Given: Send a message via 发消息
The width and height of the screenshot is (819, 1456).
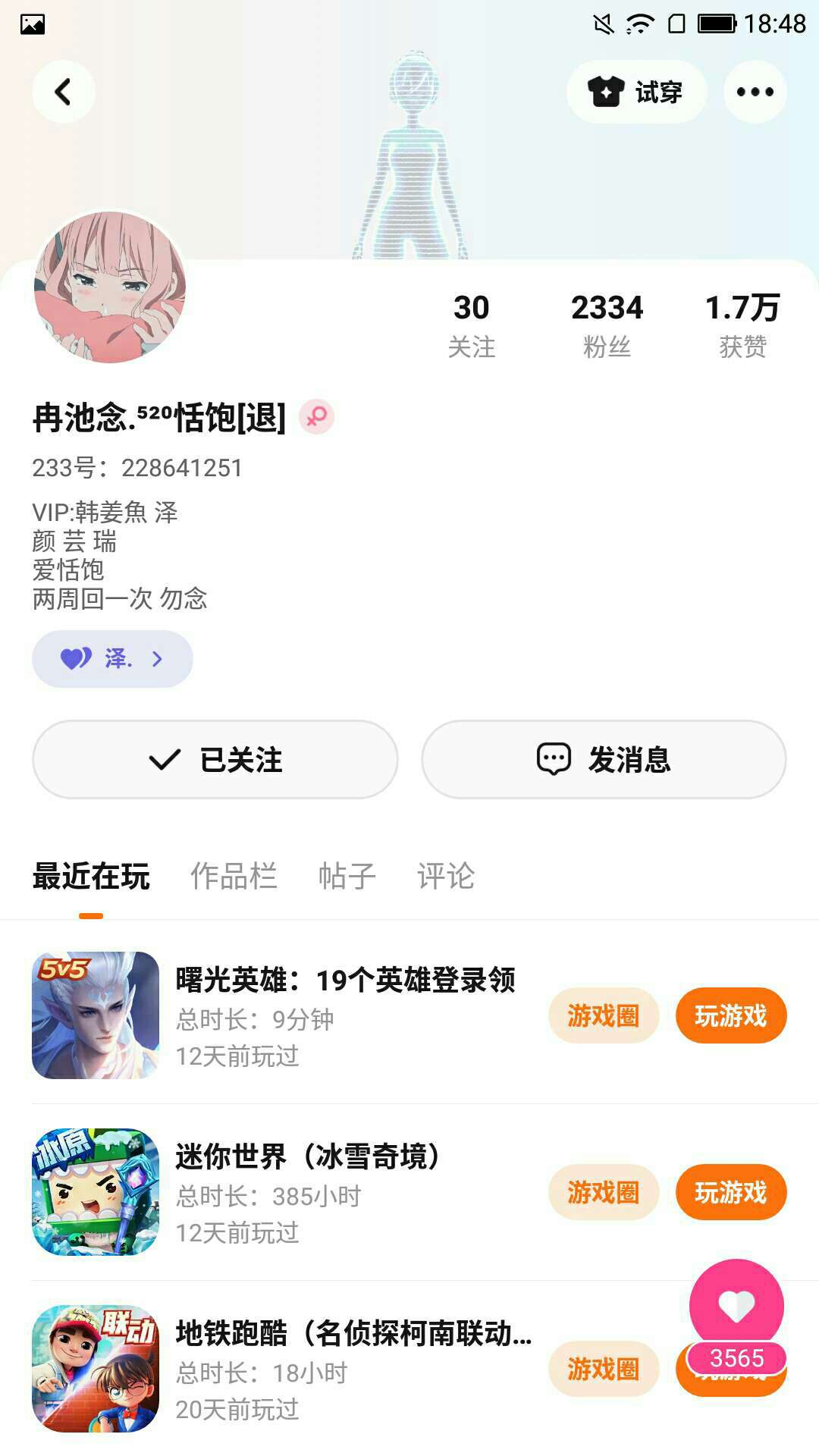Looking at the screenshot, I should coord(604,759).
